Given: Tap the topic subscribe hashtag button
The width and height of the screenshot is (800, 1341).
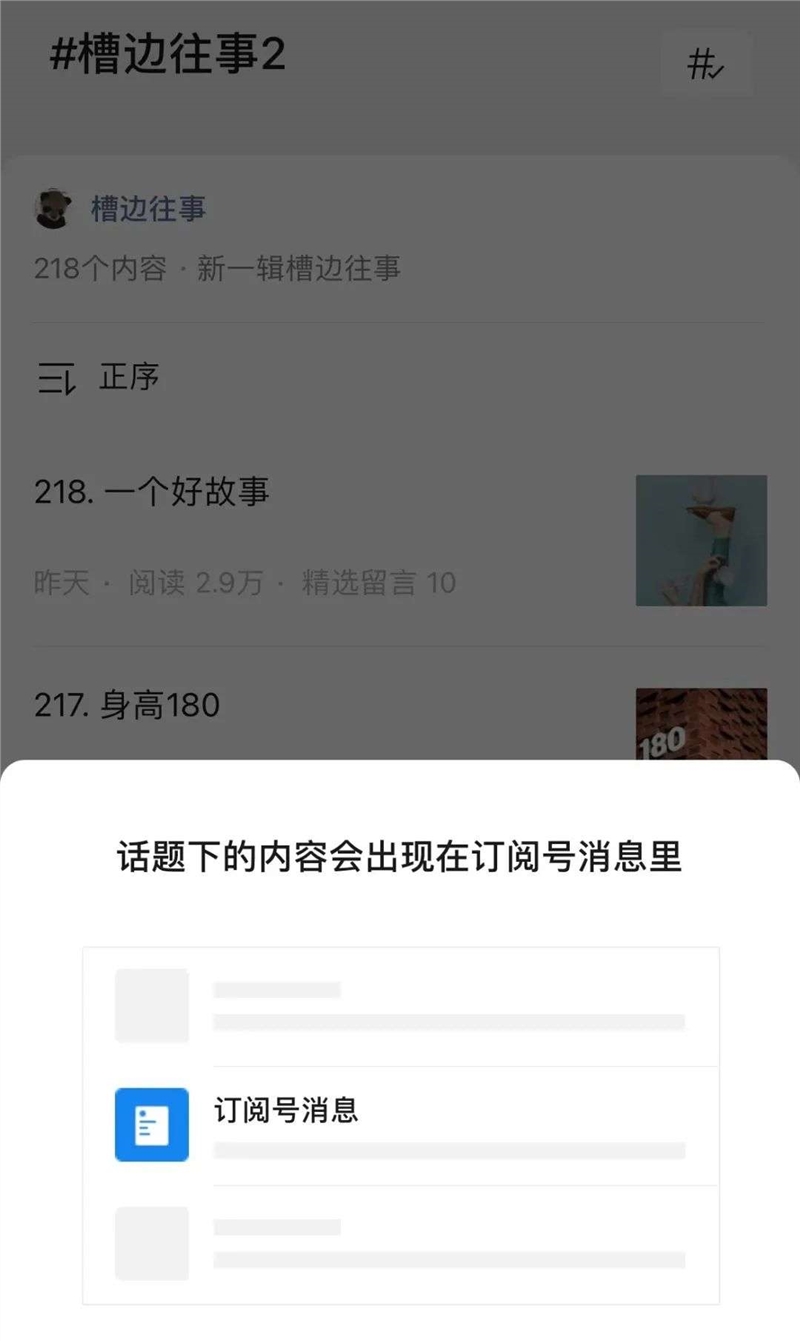Looking at the screenshot, I should point(706,65).
